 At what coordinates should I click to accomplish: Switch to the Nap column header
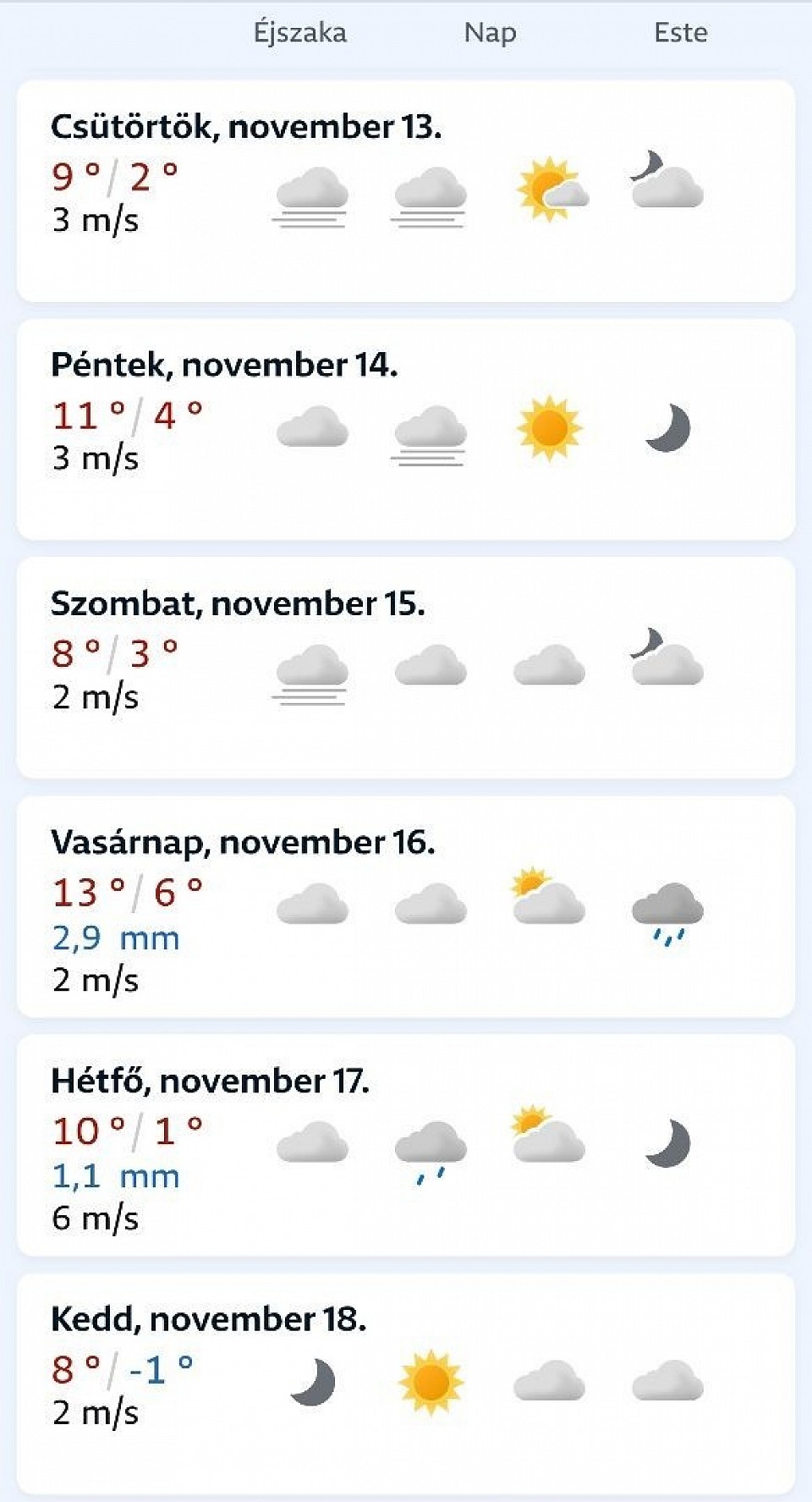[x=489, y=33]
